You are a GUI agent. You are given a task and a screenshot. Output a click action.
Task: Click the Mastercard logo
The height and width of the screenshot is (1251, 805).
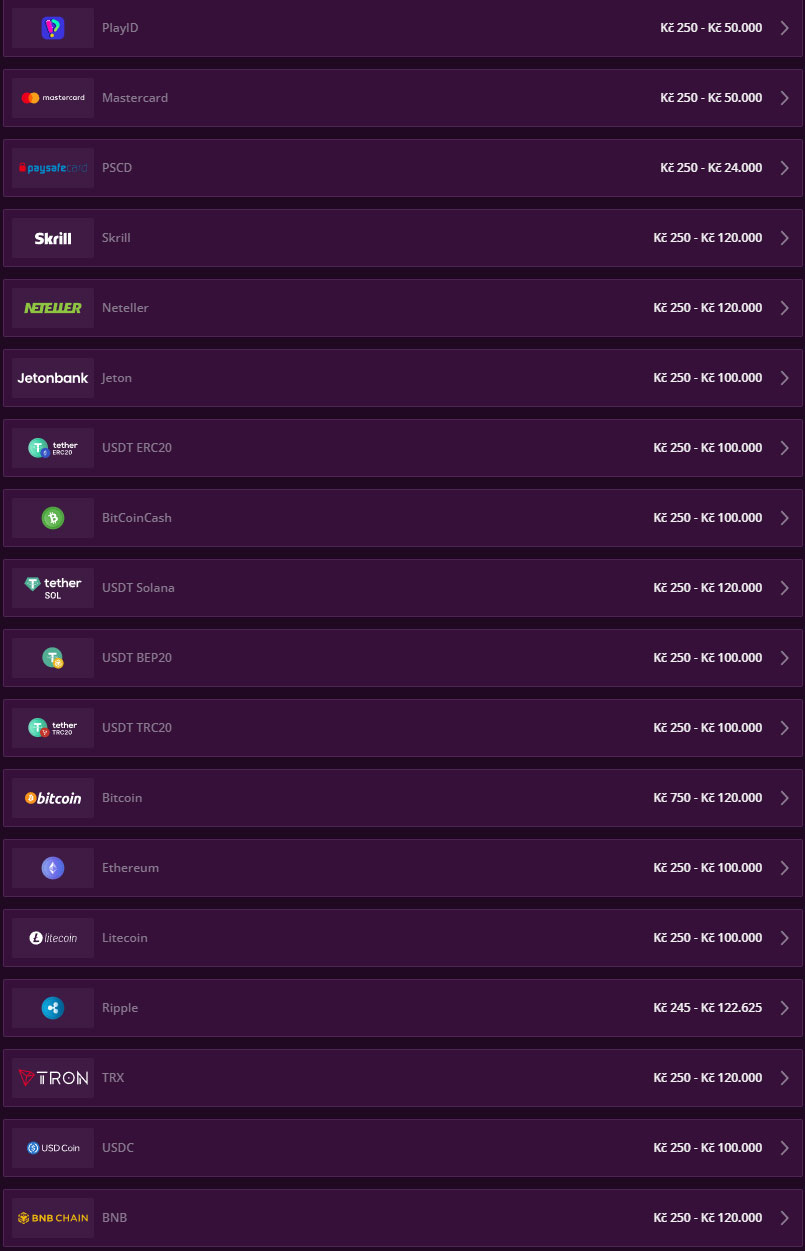point(52,97)
